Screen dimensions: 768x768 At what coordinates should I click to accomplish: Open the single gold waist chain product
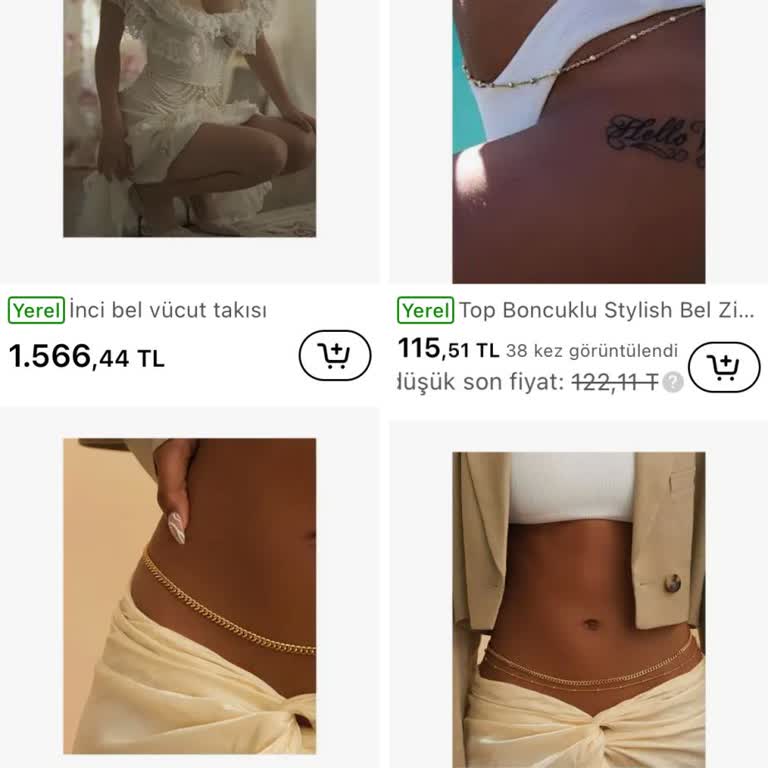click(189, 595)
